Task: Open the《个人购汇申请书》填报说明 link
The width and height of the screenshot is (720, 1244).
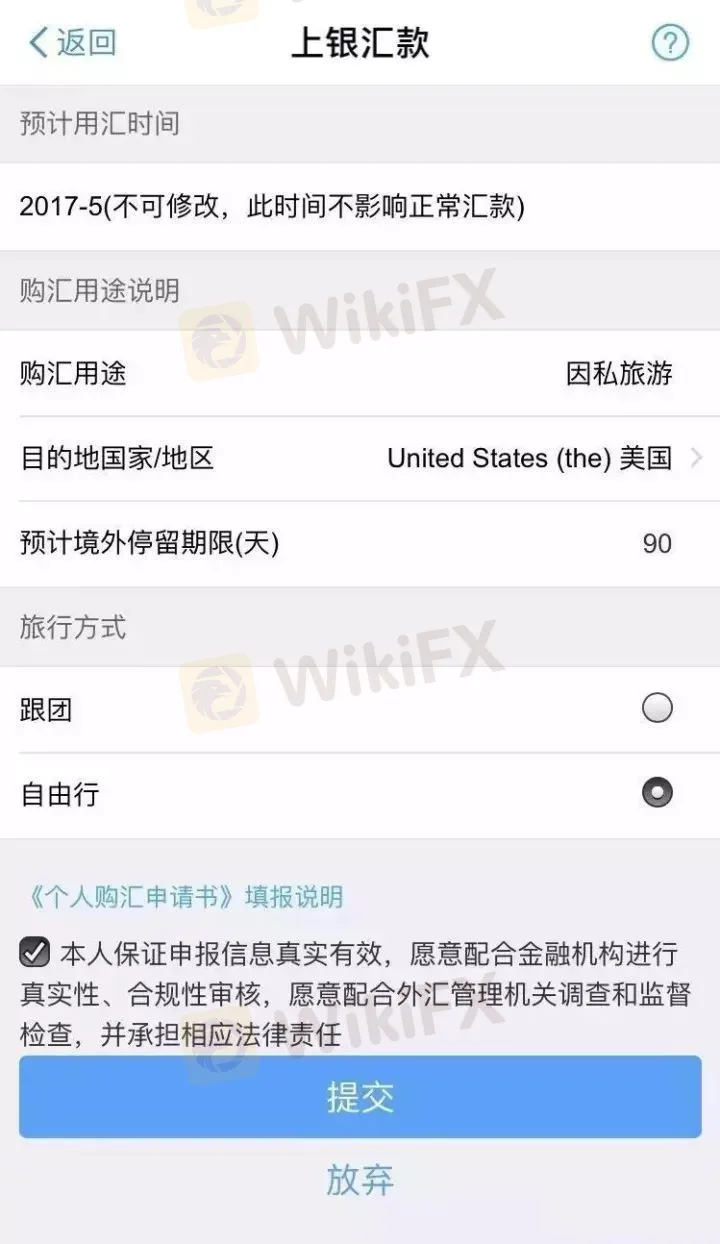Action: (182, 897)
